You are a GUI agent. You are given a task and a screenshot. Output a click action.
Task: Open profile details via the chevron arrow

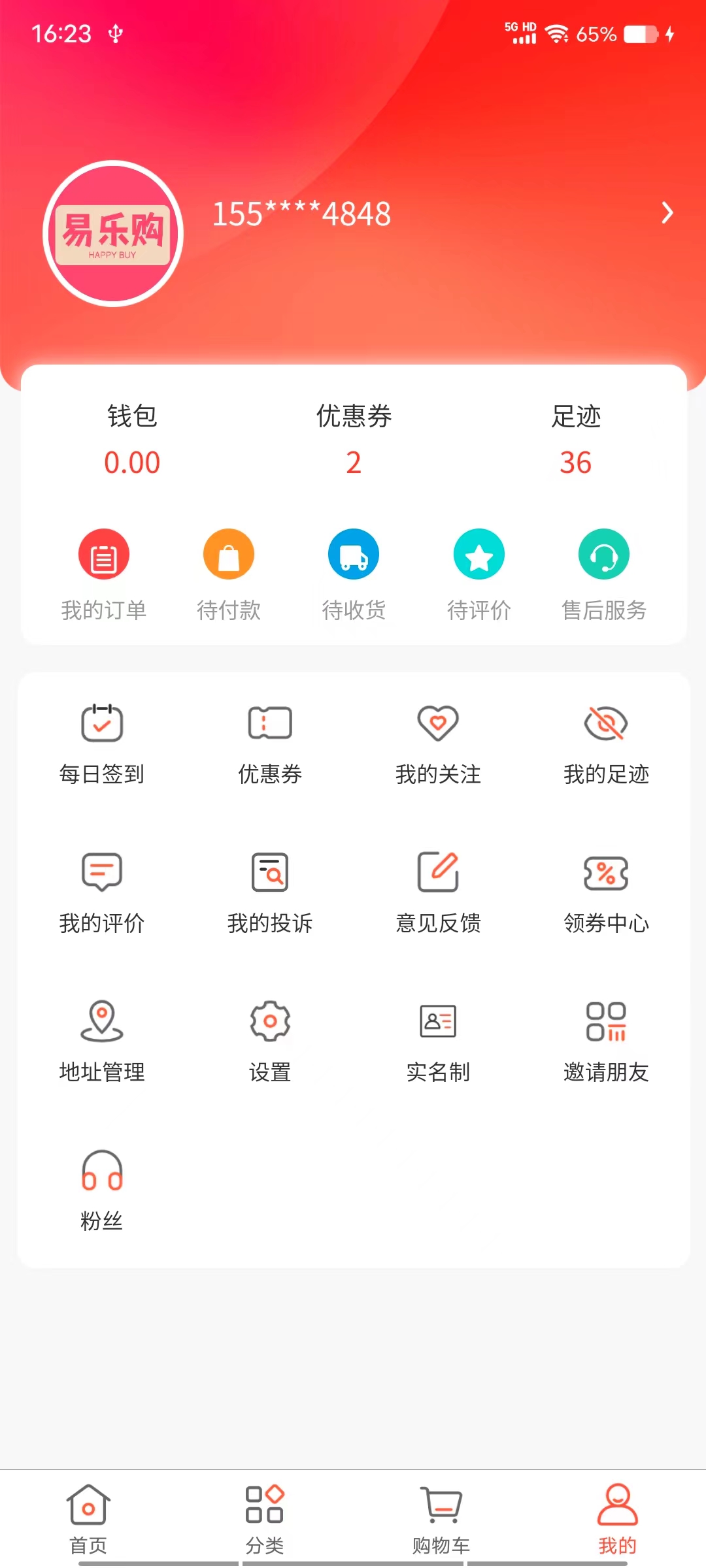pyautogui.click(x=667, y=213)
